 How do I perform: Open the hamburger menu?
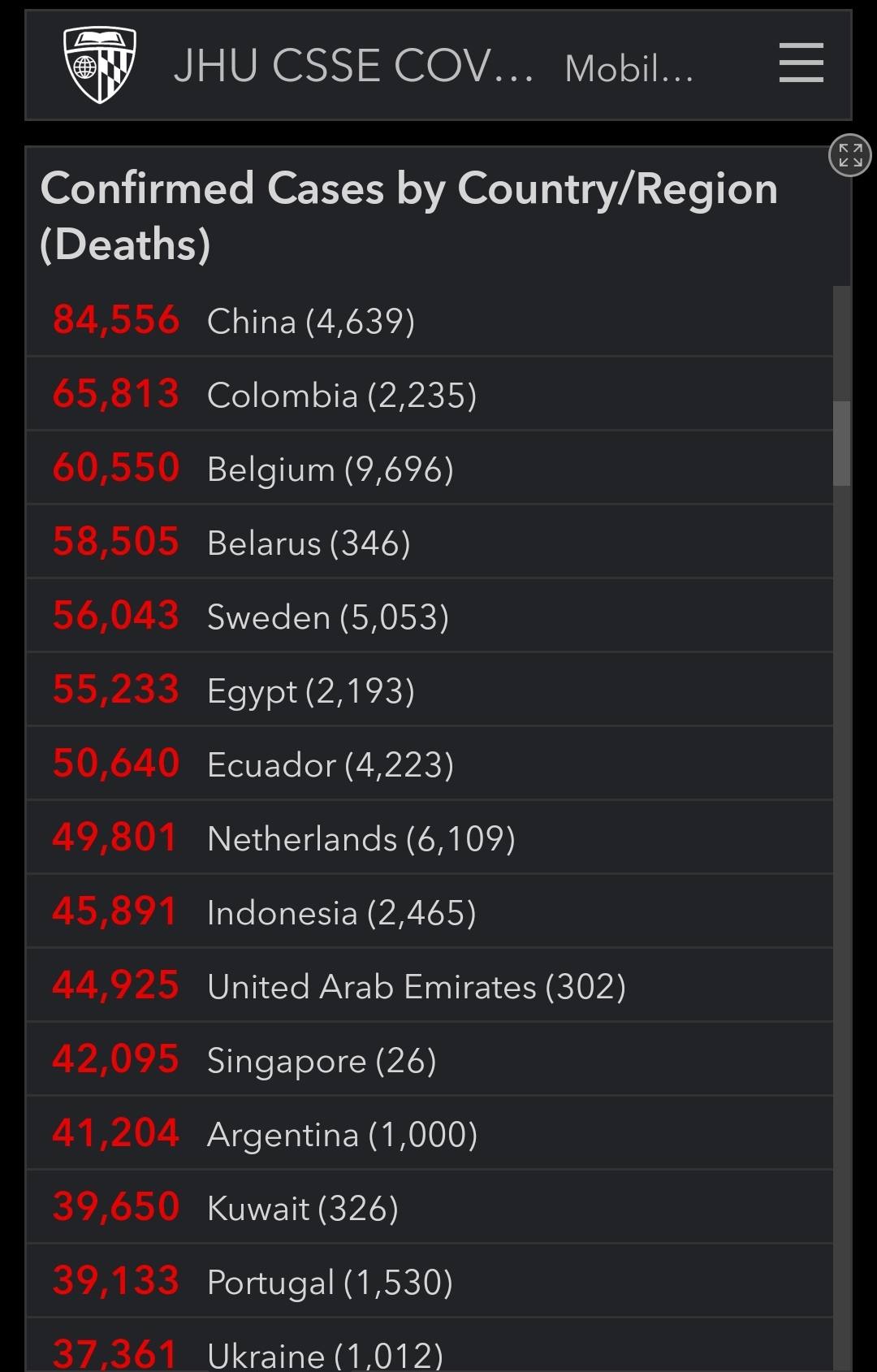click(x=801, y=63)
